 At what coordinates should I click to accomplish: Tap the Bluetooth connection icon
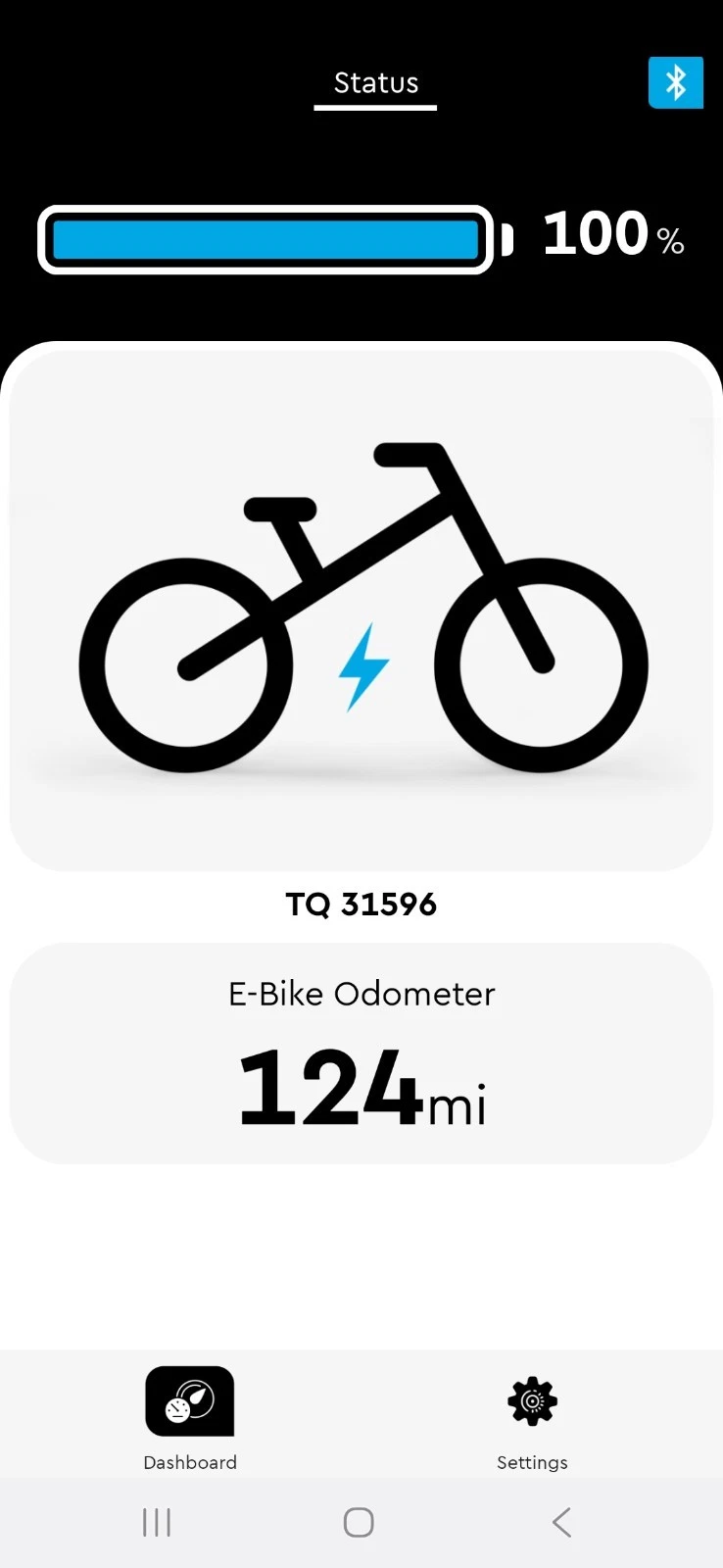pyautogui.click(x=675, y=82)
